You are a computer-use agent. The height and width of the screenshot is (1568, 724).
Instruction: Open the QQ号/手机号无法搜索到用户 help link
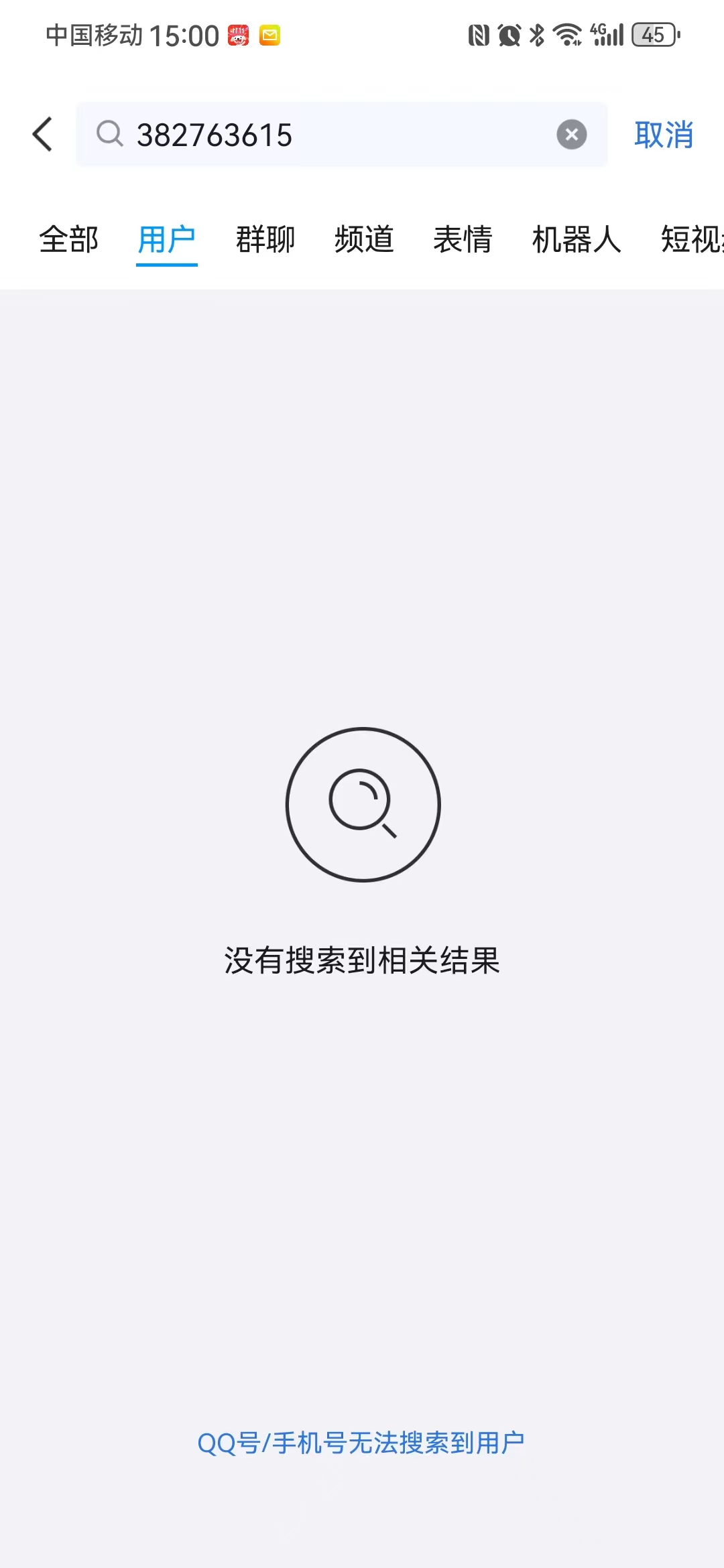coord(361,1443)
